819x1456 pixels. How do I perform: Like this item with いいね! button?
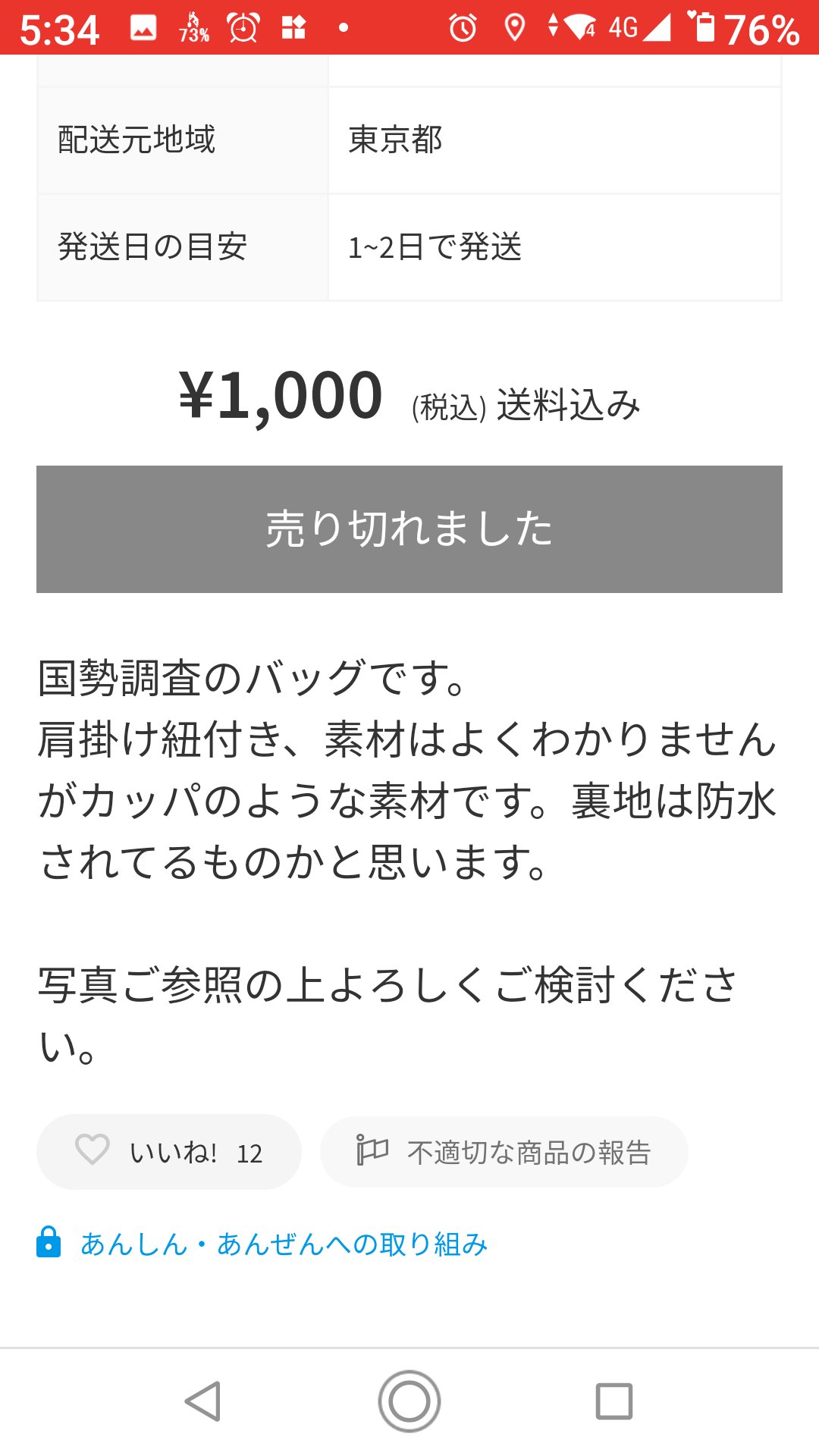pos(169,1151)
